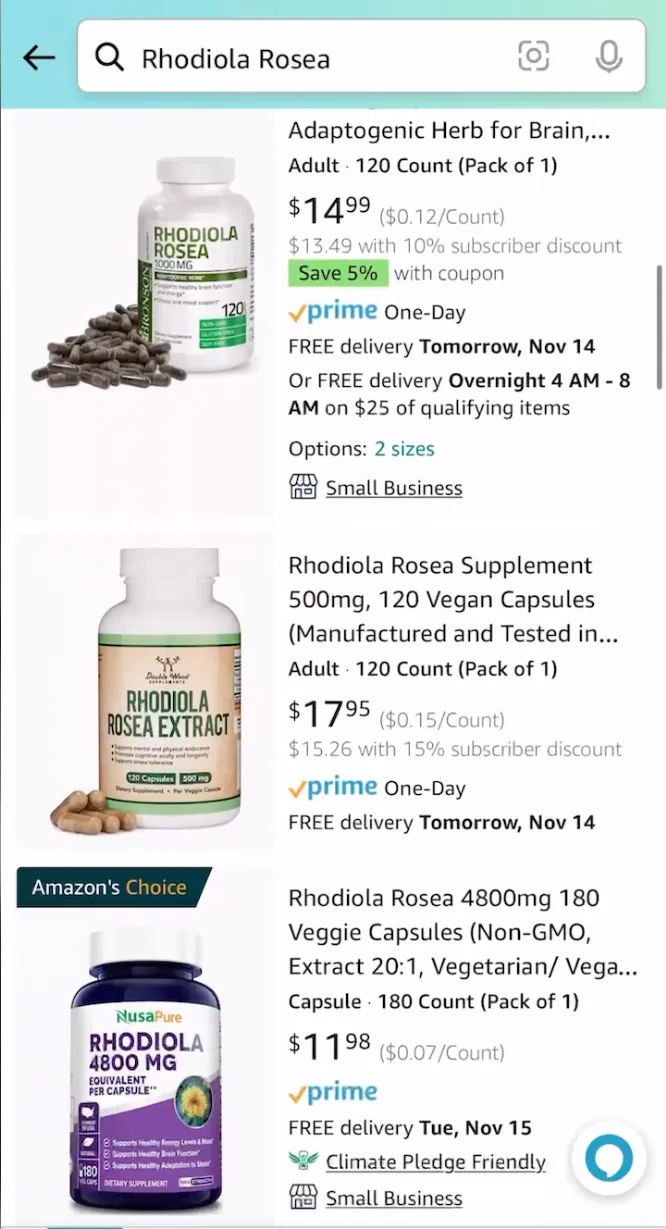
Task: Open Small Business link under Bronson product
Action: [393, 488]
